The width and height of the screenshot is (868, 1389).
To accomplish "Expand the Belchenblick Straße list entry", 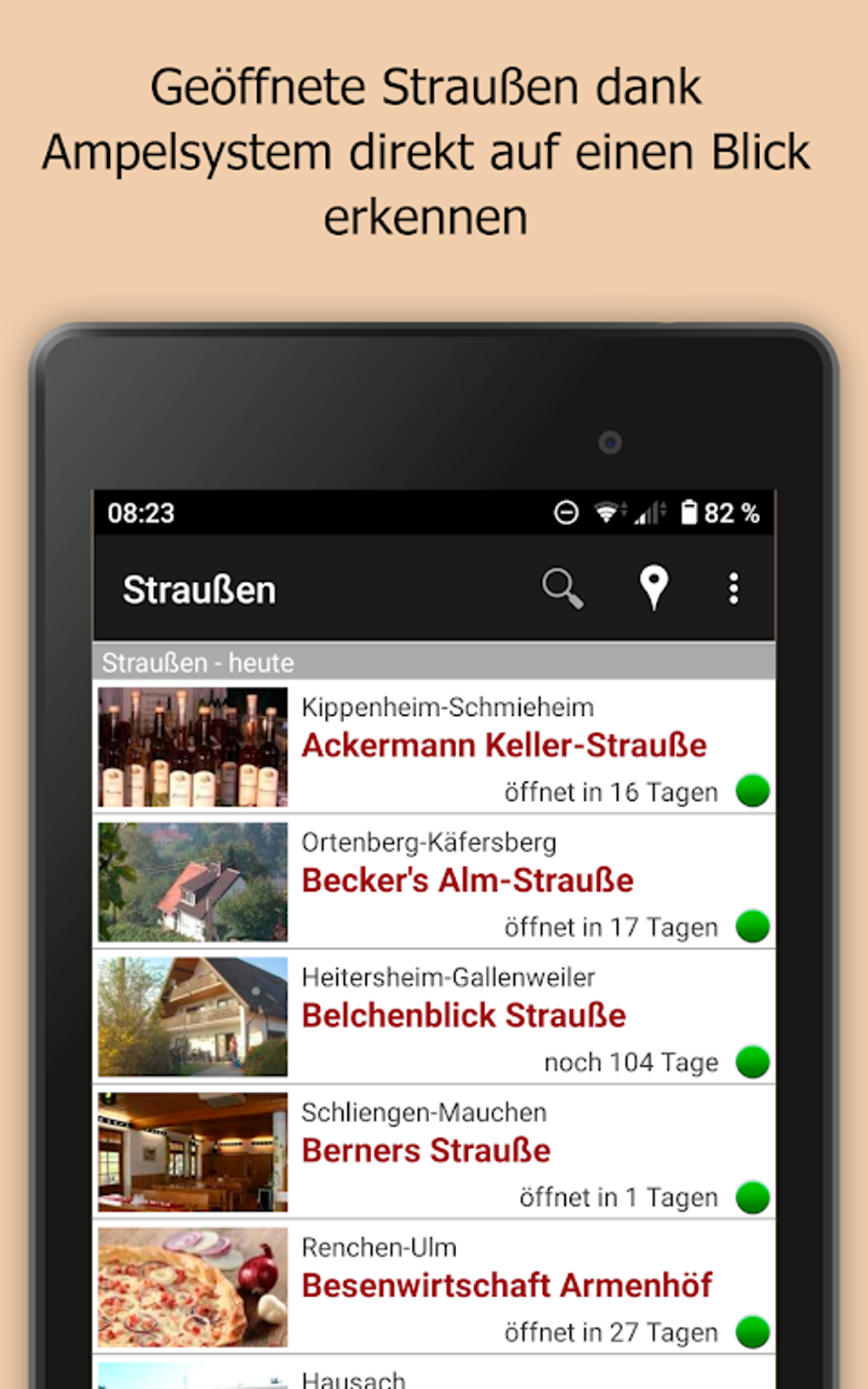I will pos(465,1015).
